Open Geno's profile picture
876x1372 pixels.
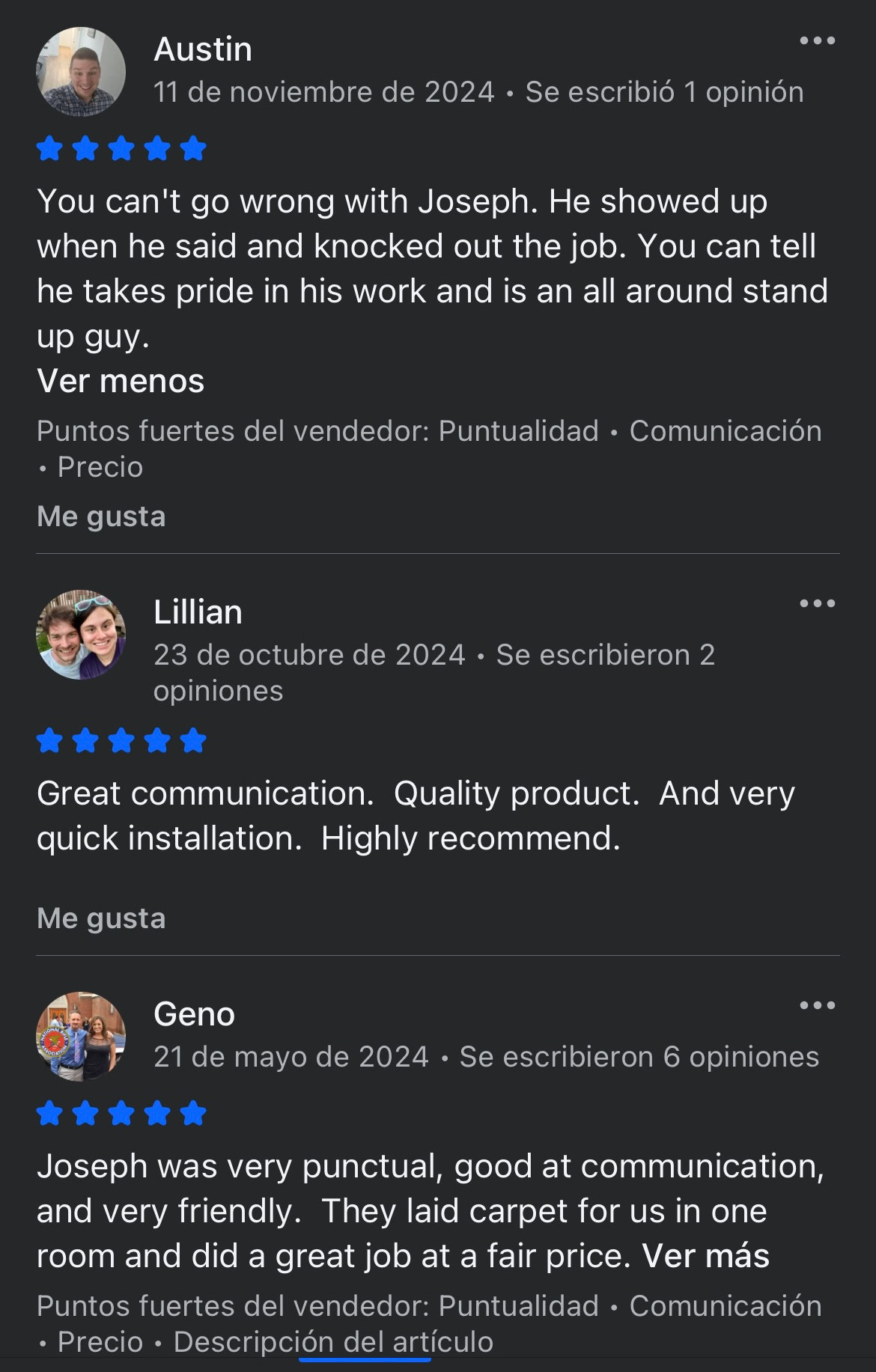tap(81, 1037)
